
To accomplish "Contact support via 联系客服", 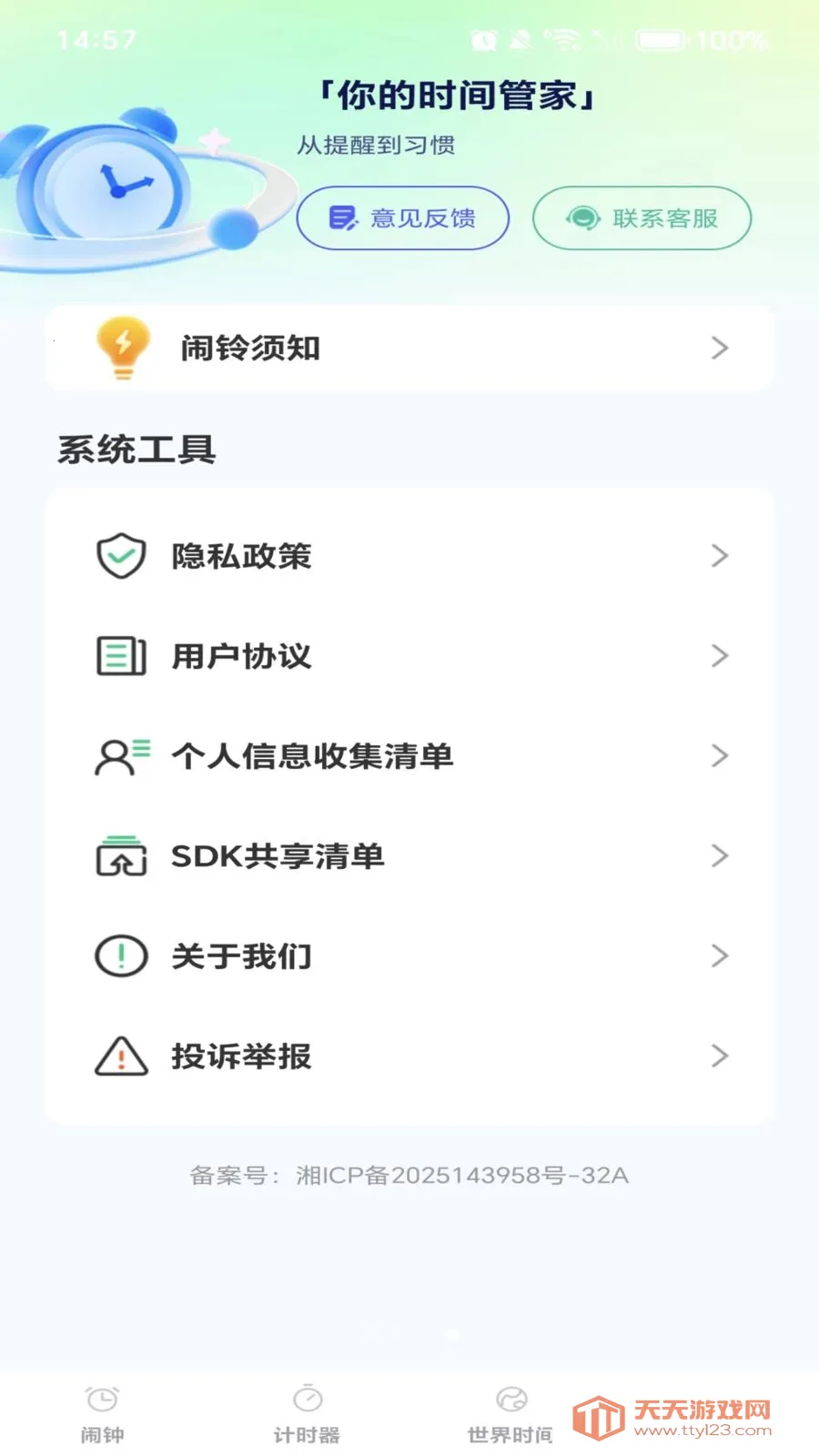I will (x=642, y=218).
